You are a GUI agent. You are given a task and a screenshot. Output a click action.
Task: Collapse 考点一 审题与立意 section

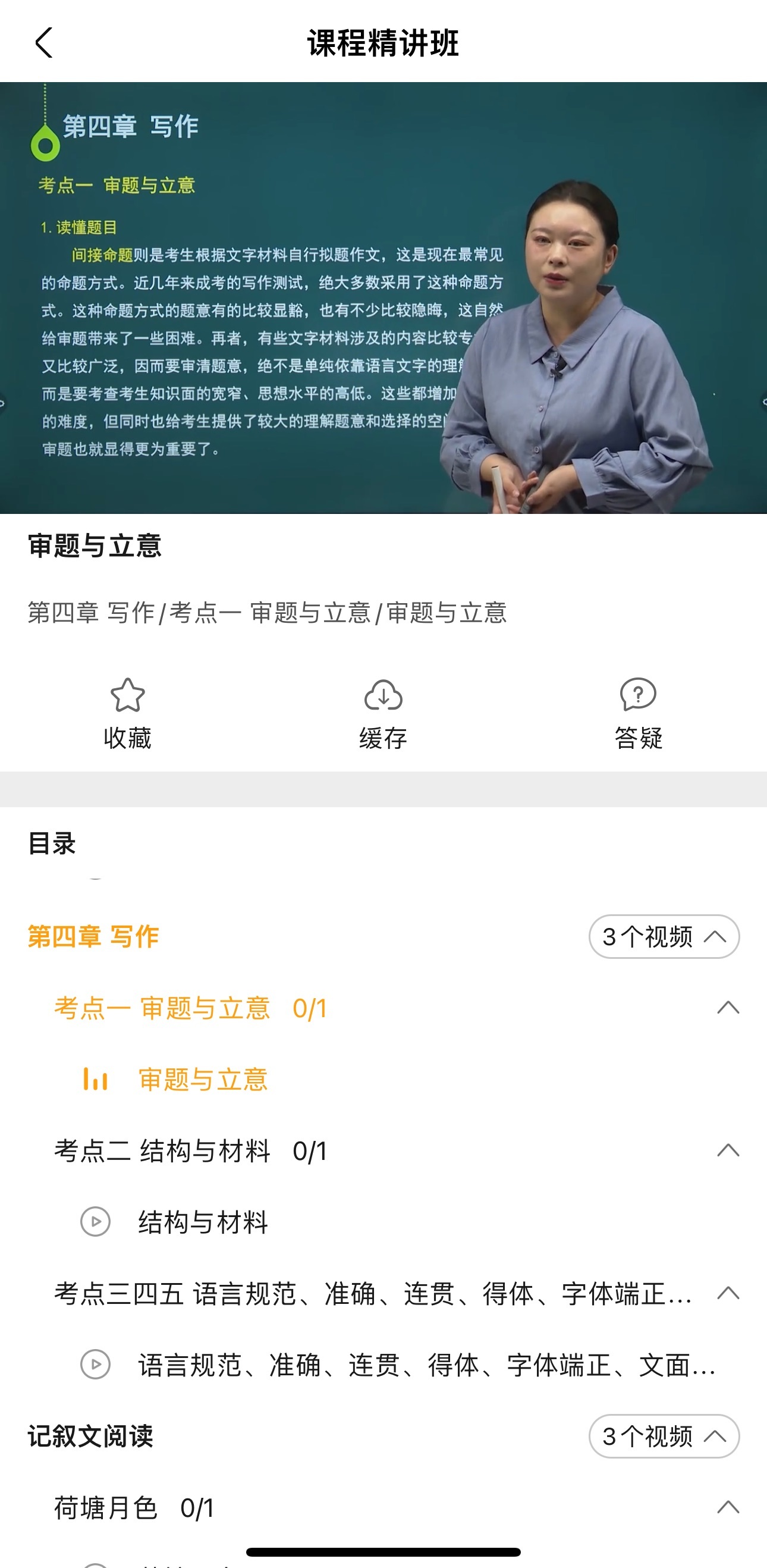coord(728,1008)
